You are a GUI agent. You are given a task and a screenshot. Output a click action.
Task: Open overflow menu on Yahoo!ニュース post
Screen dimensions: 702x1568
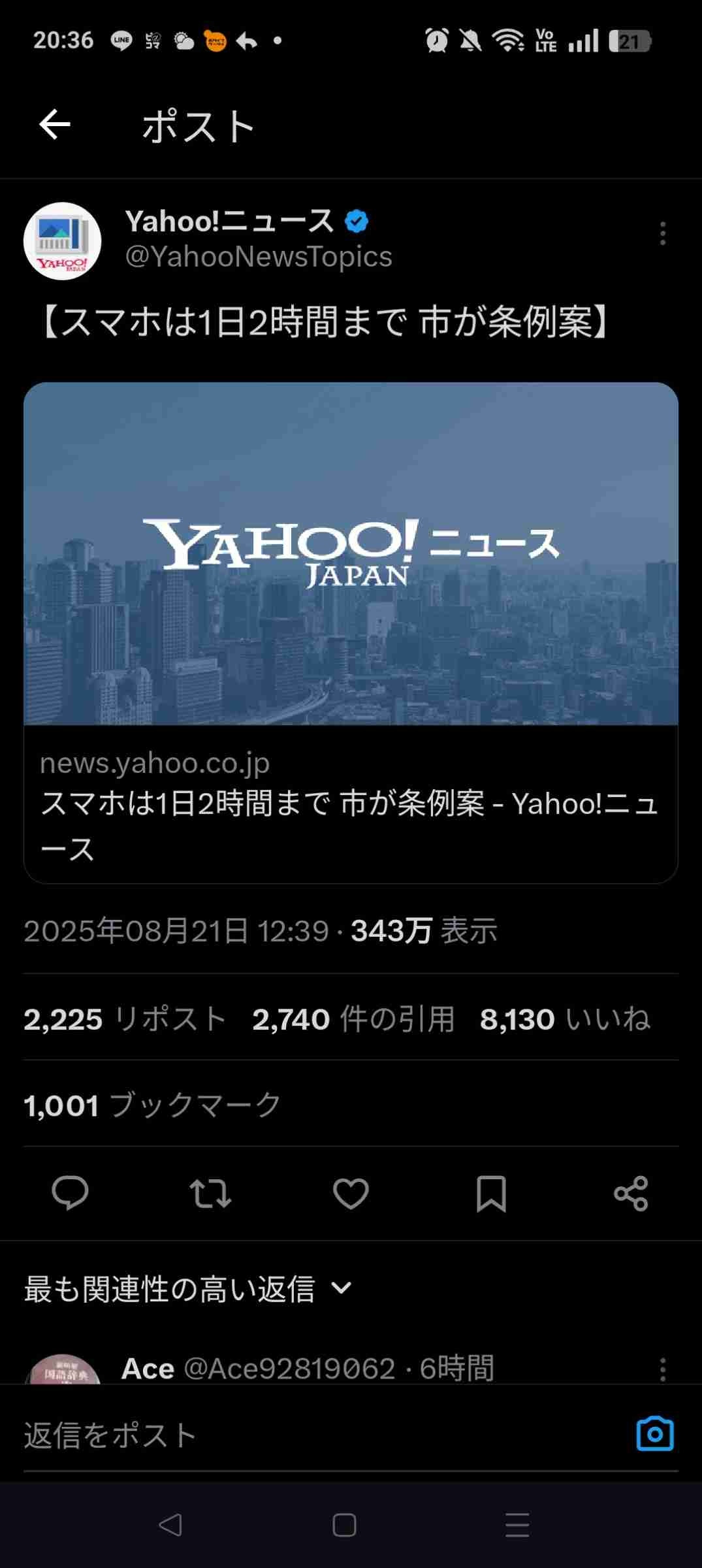point(663,233)
